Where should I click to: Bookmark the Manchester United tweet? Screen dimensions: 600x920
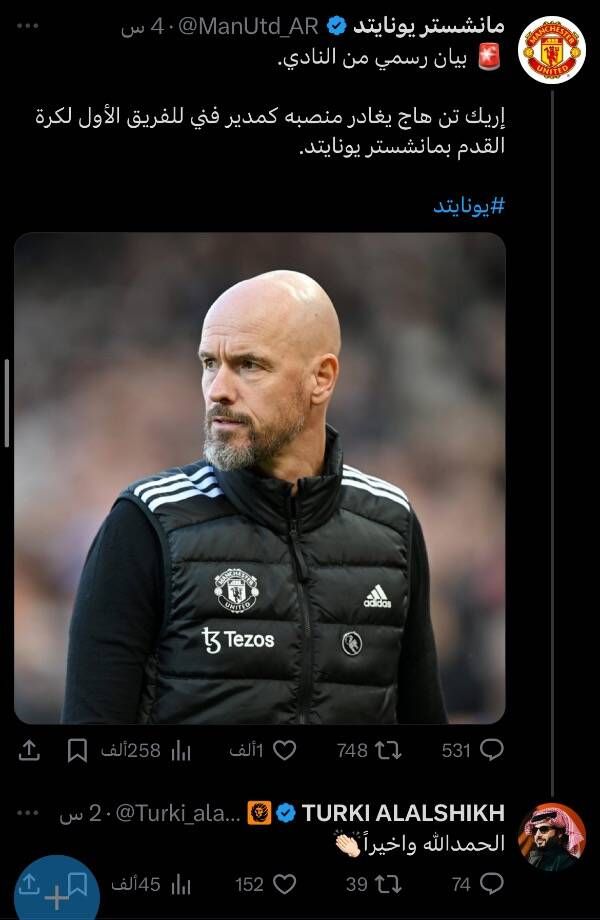pyautogui.click(x=77, y=750)
